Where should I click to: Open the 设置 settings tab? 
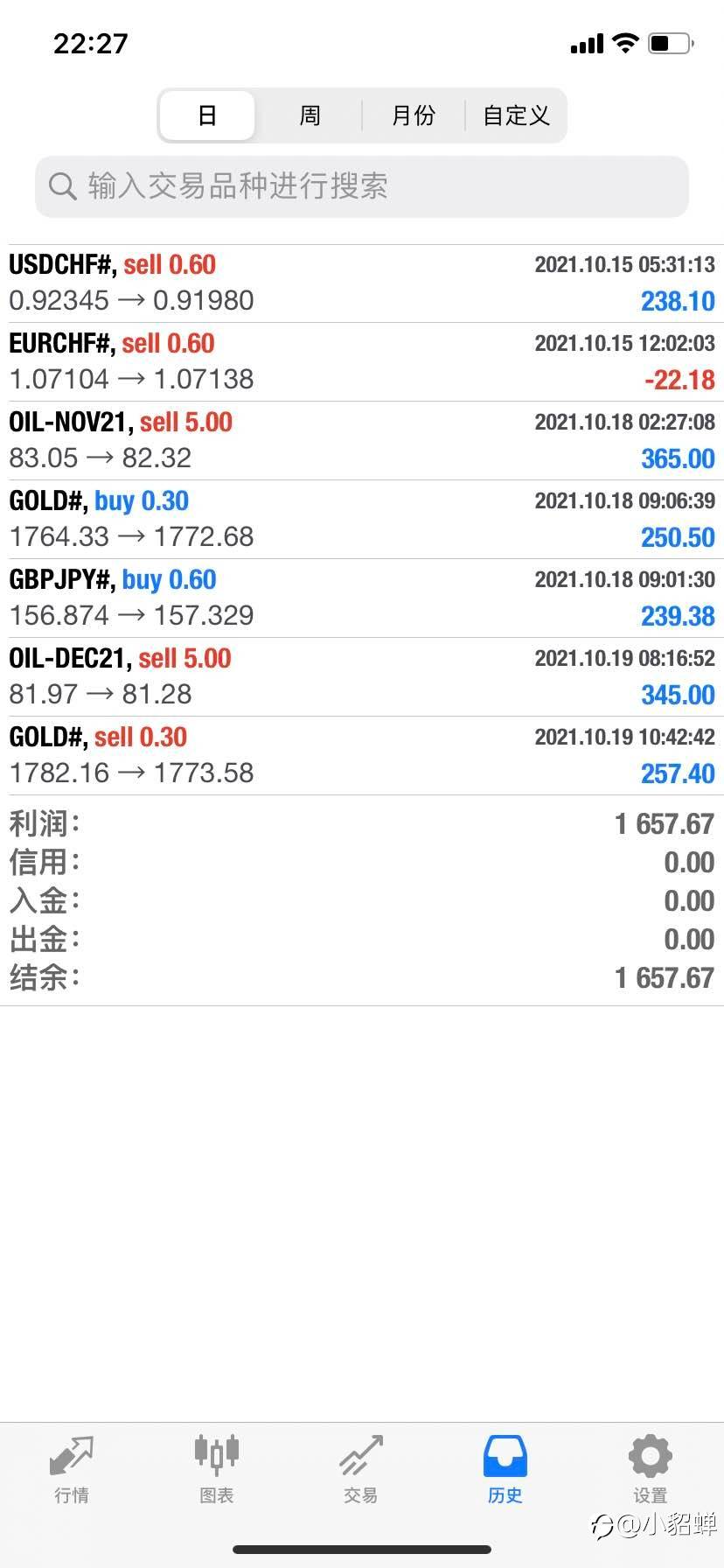[651, 1470]
